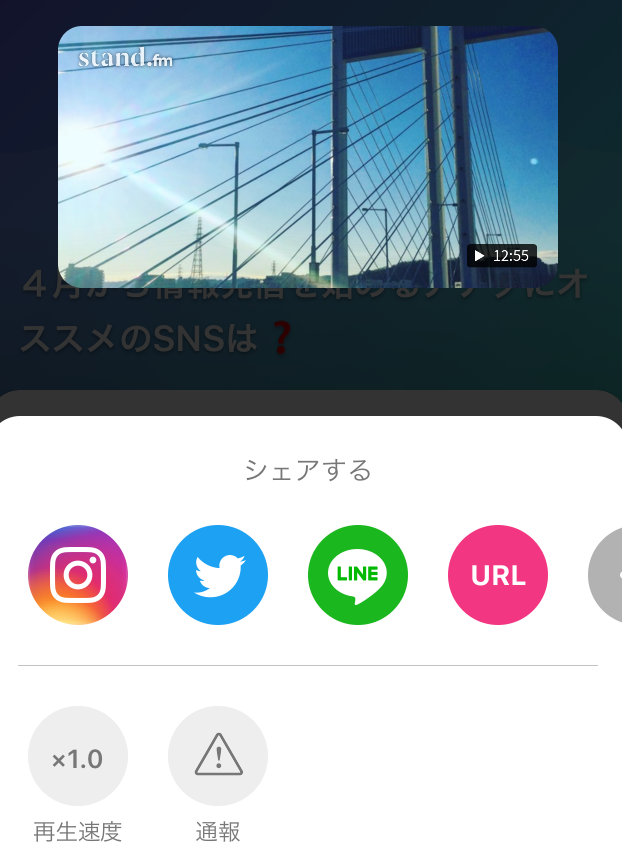Open the gray more-options share circle
The height and width of the screenshot is (858, 622).
tap(606, 575)
